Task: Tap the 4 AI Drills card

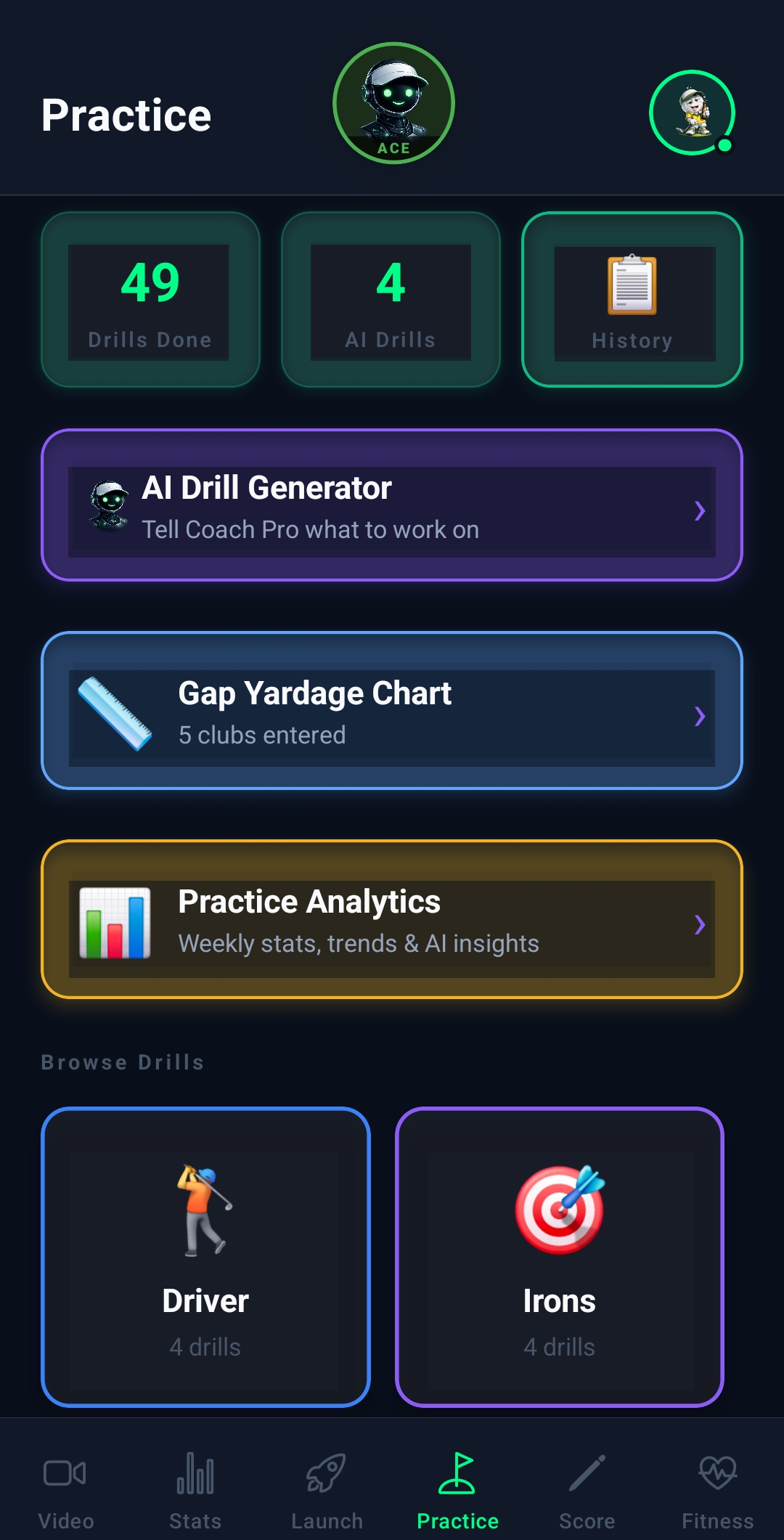Action: [x=391, y=300]
